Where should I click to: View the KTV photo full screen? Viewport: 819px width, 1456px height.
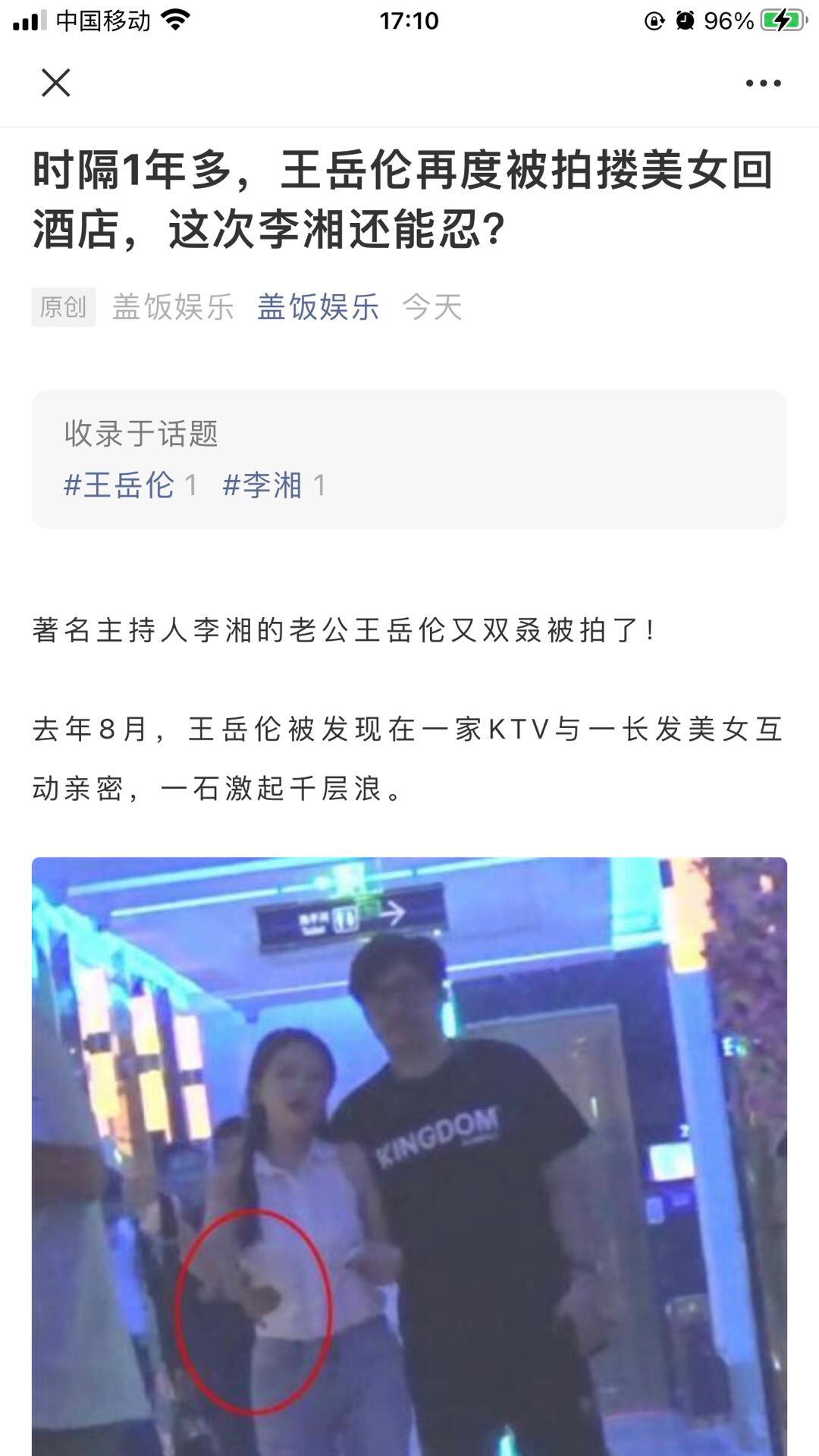click(409, 1153)
